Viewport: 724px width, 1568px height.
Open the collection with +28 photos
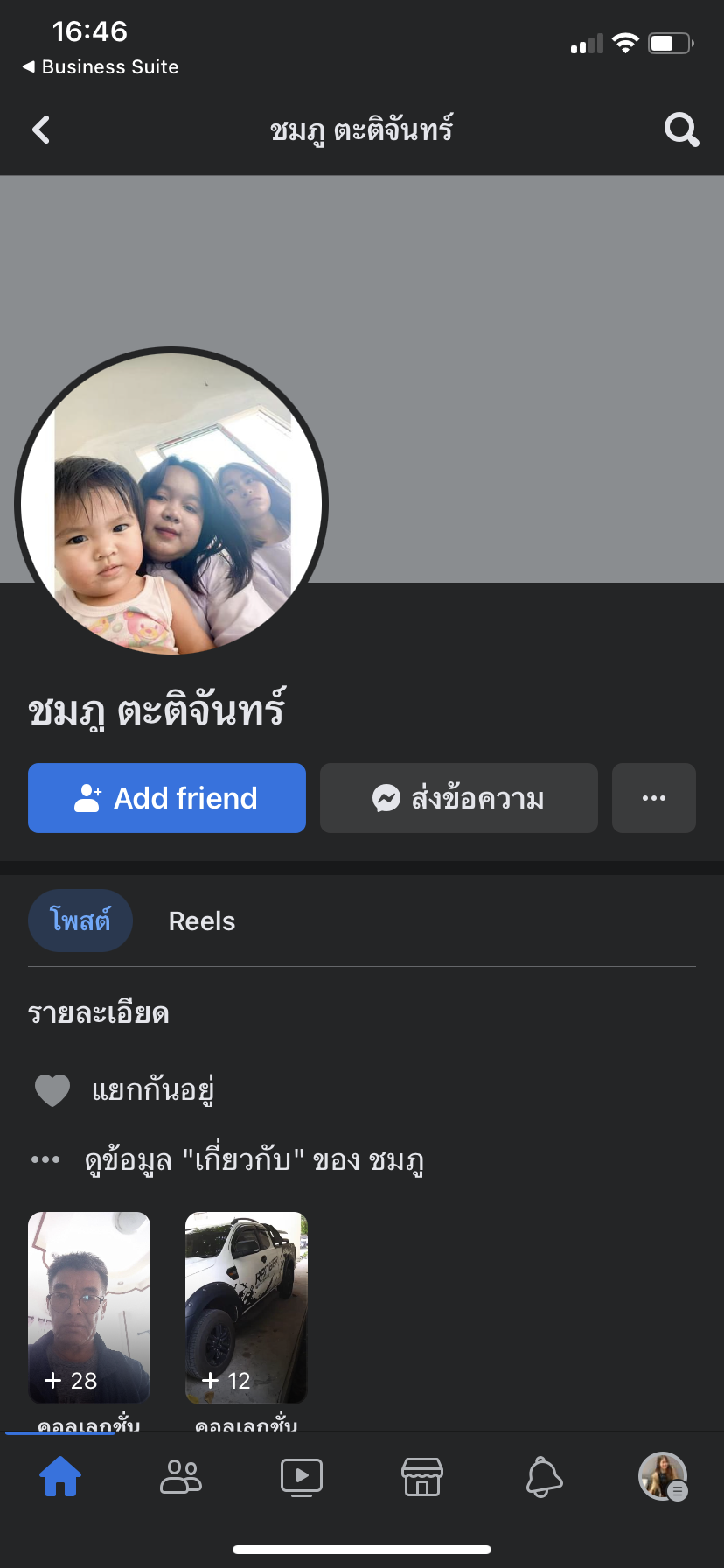[x=89, y=1307]
